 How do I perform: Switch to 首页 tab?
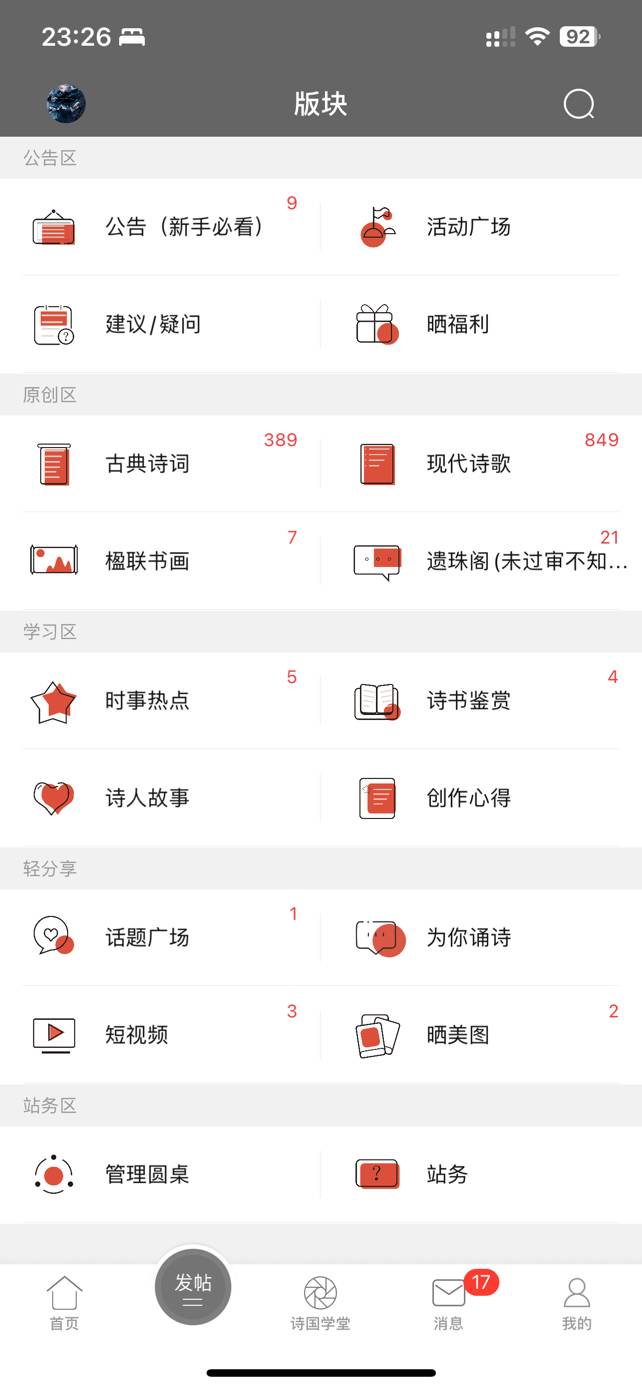[64, 1304]
